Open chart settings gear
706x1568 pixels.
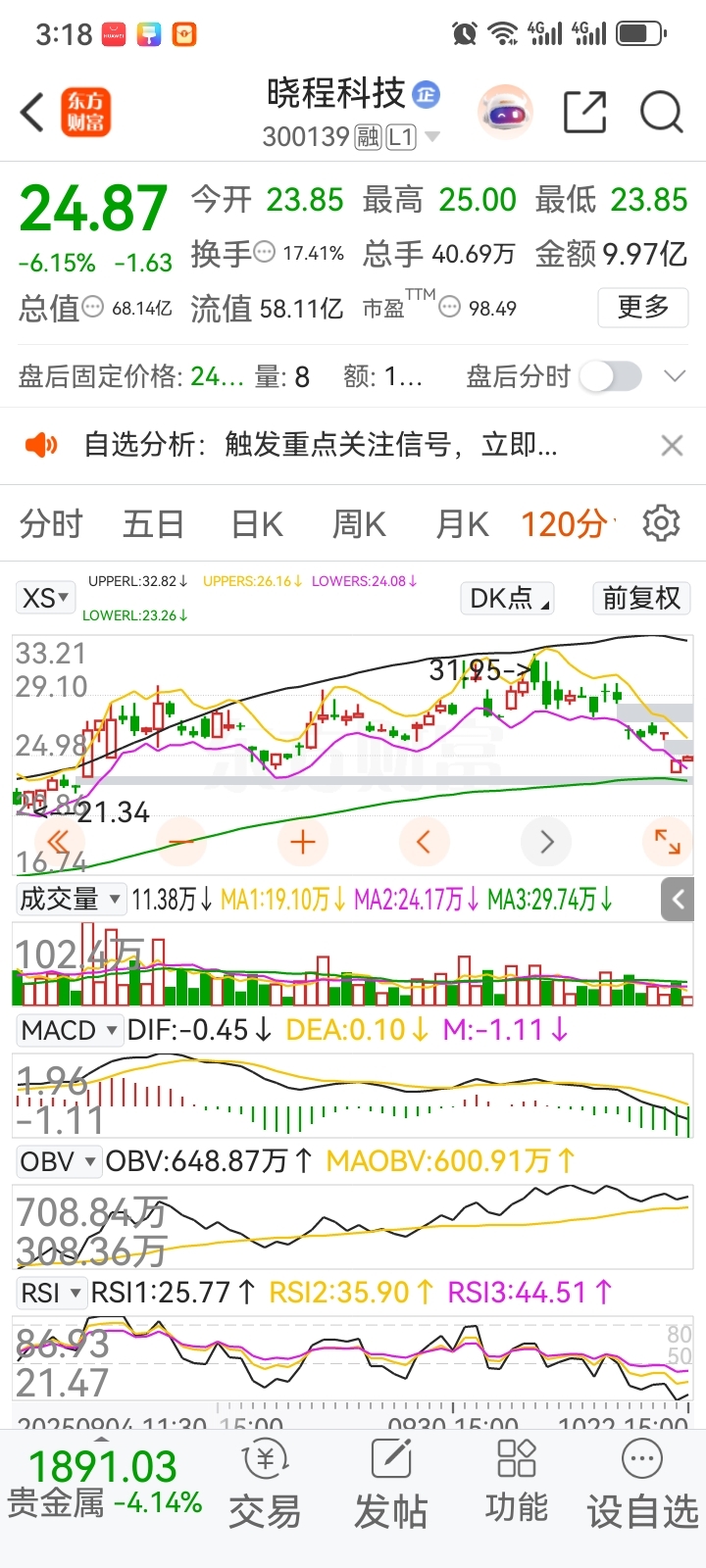pyautogui.click(x=661, y=524)
